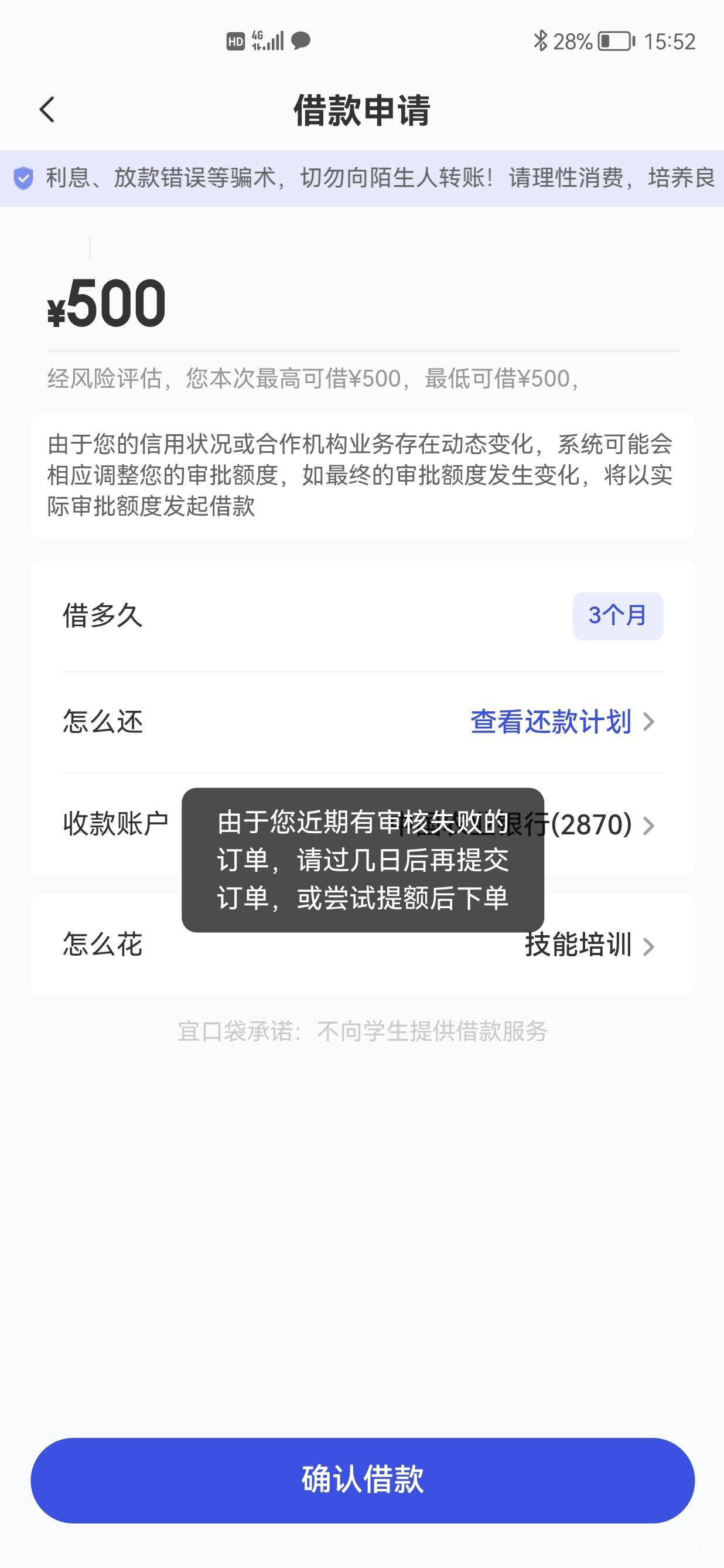Select the 3个月 loan term chip

[617, 615]
